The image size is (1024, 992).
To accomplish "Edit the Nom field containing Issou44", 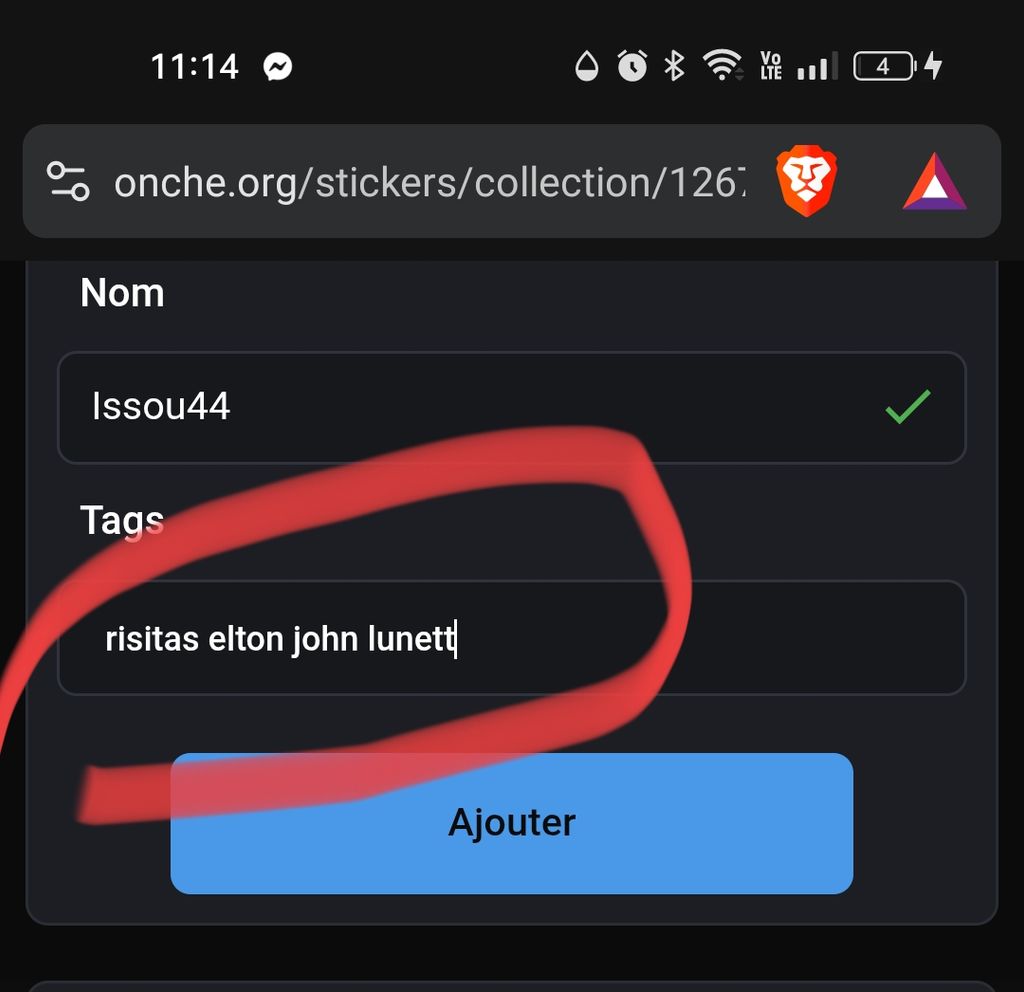I will point(480,407).
